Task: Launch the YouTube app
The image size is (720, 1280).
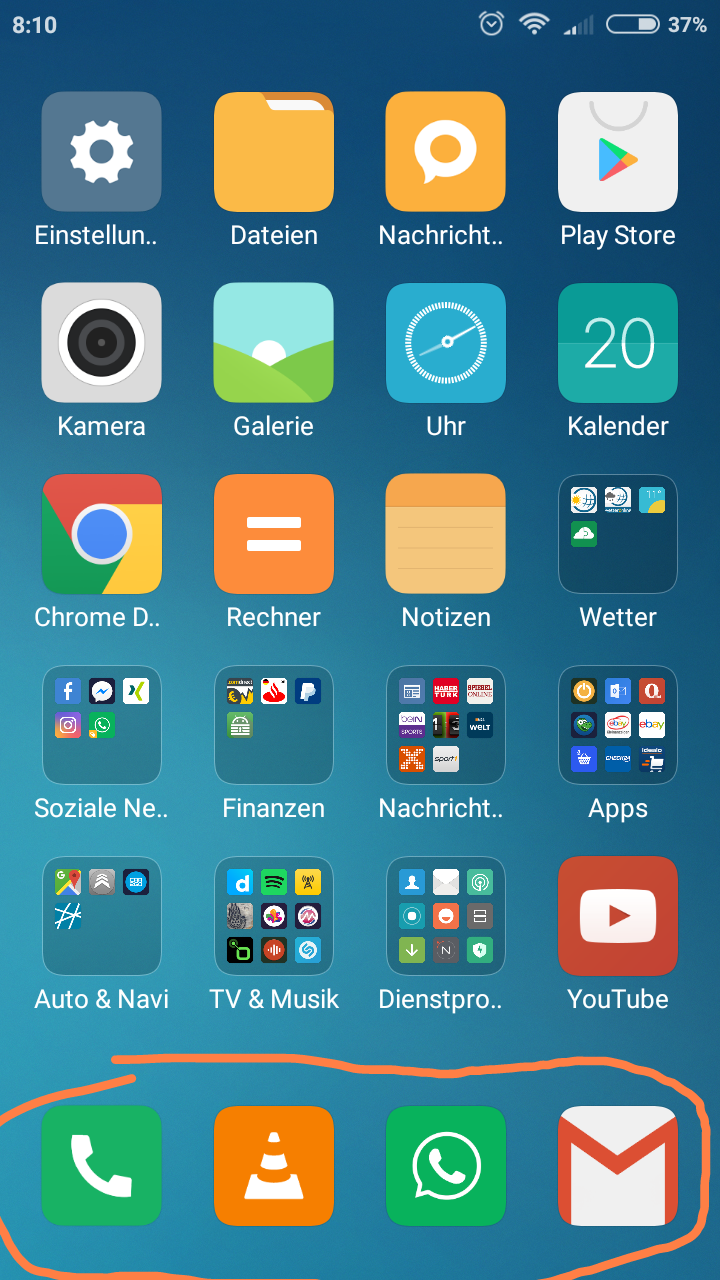Action: click(618, 916)
